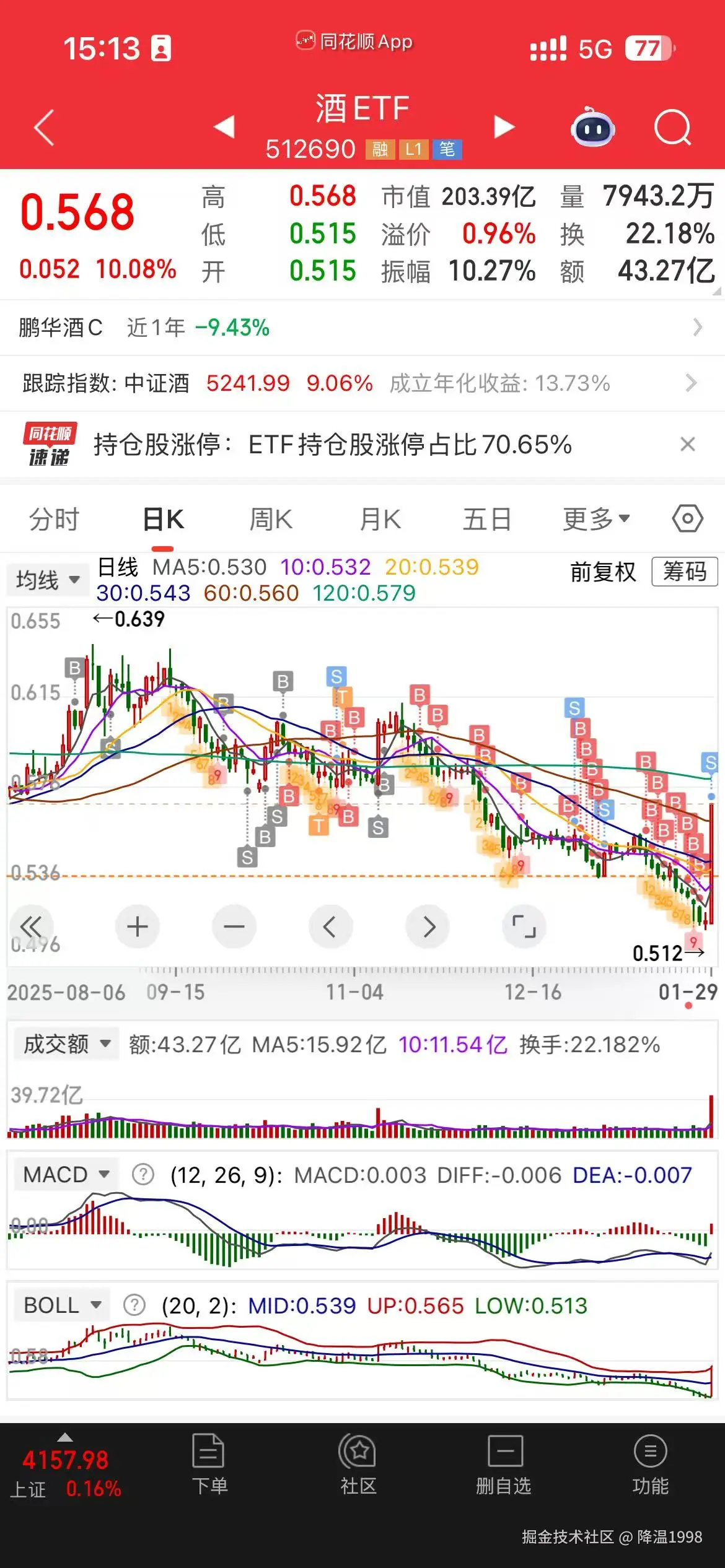Zoom in on the K-line chart with plus icon
Screen dimensions: 725x1568
click(x=137, y=926)
